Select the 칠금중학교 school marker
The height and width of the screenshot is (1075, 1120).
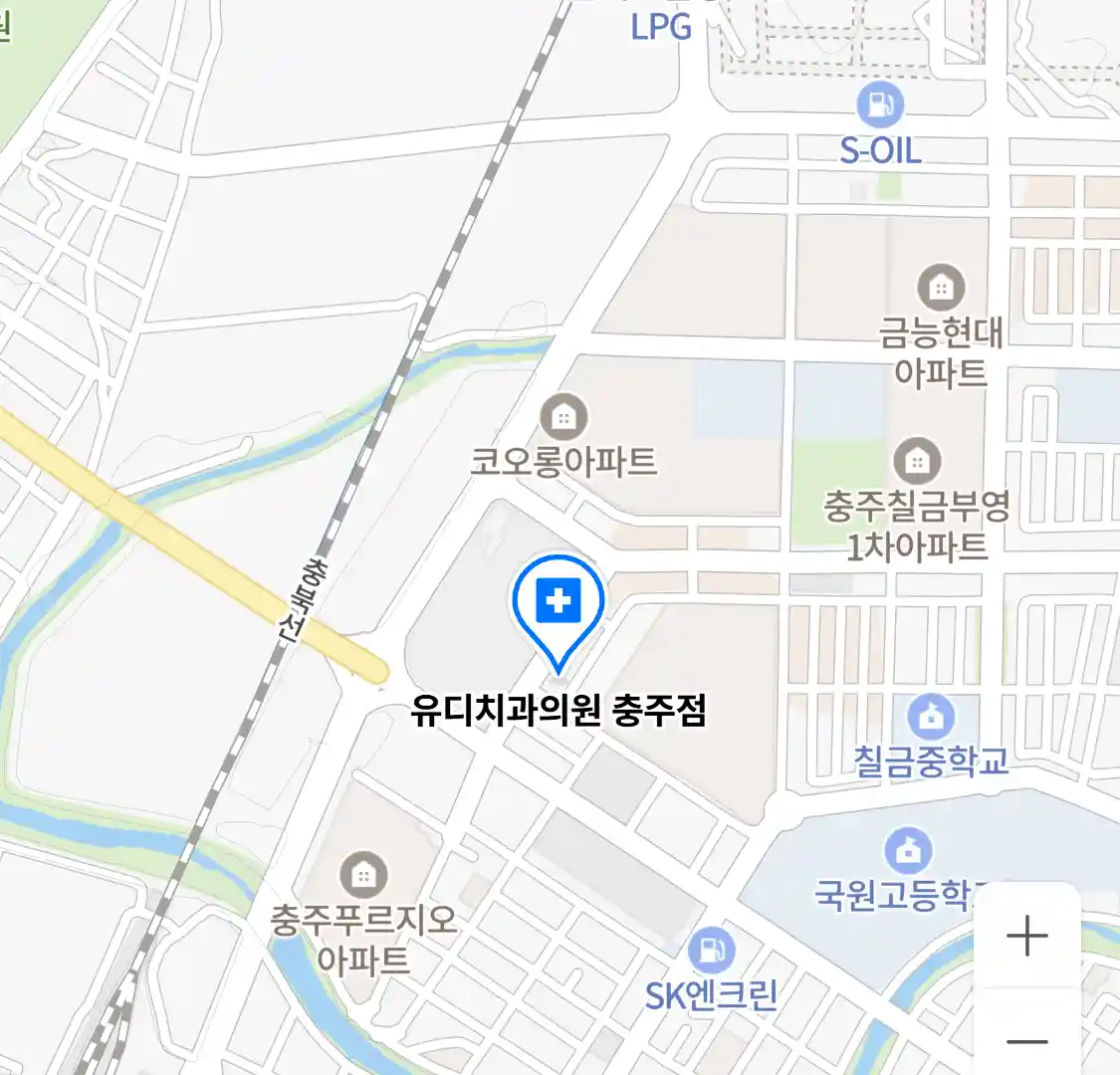pos(931,716)
